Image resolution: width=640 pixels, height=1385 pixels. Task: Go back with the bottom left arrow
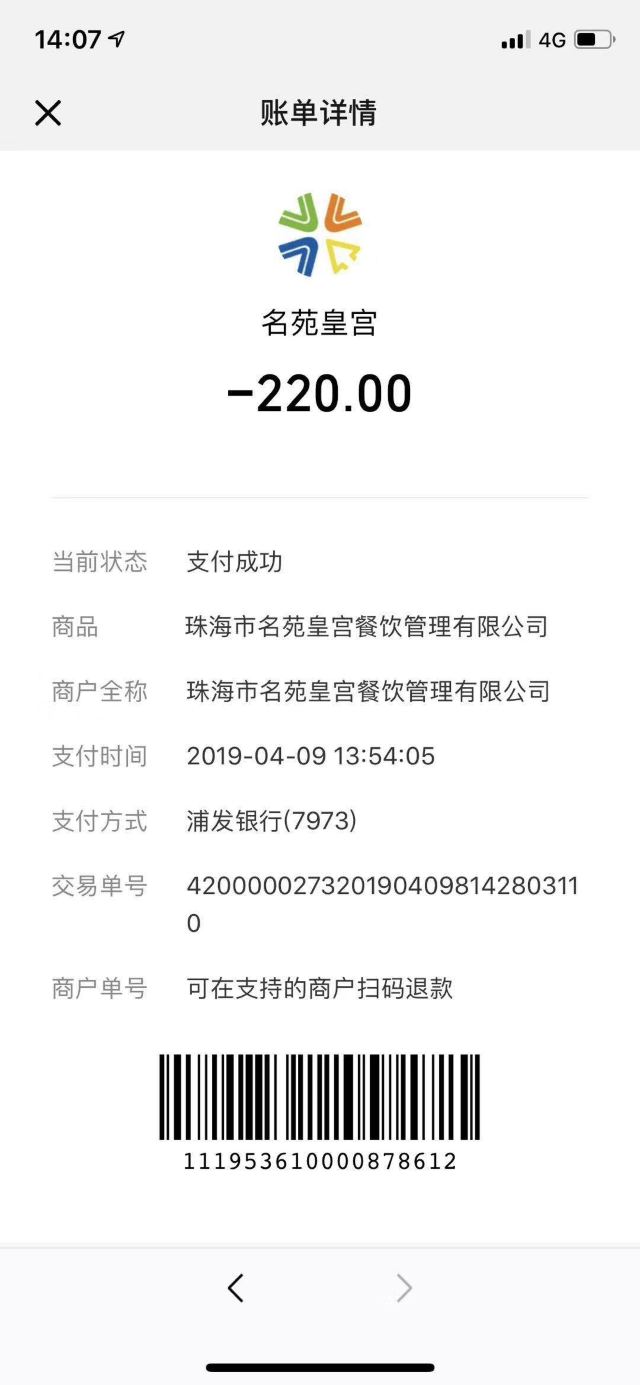click(x=235, y=1288)
